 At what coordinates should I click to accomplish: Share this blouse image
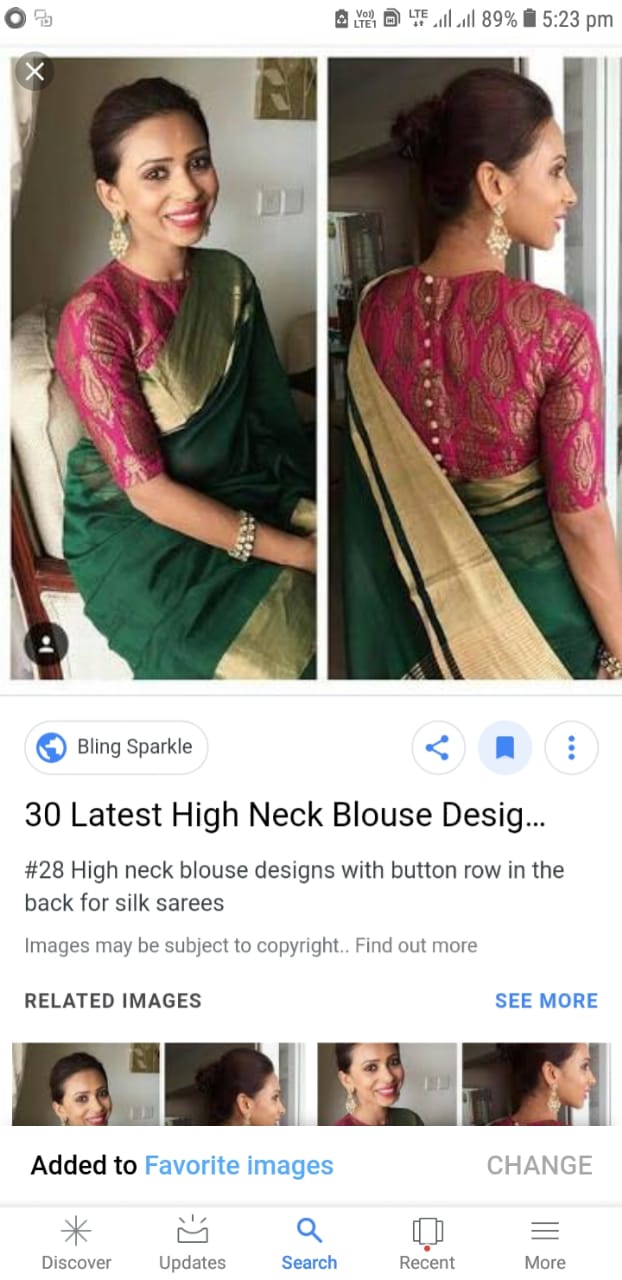tap(438, 747)
